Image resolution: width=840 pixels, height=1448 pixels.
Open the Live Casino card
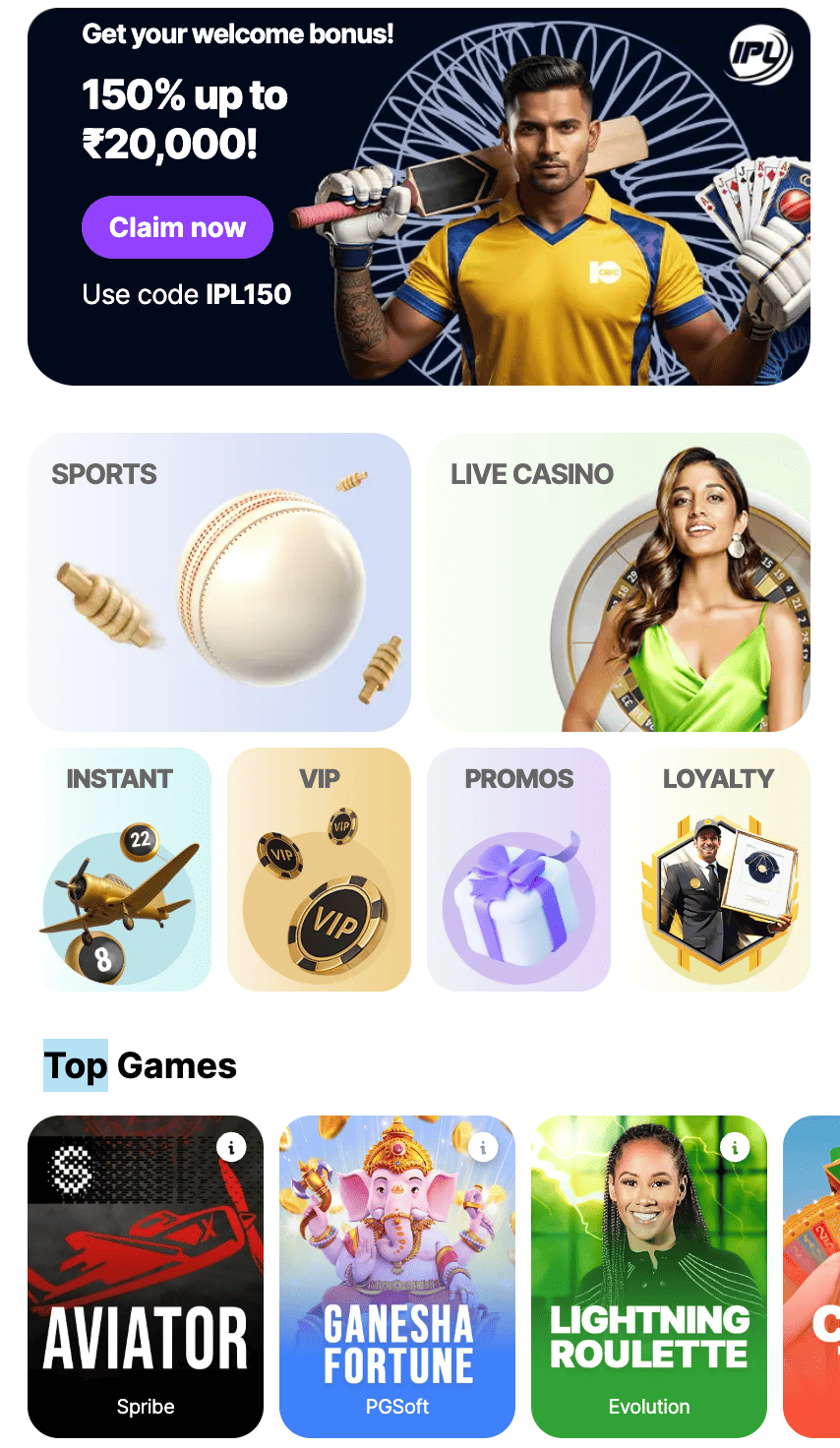[619, 582]
